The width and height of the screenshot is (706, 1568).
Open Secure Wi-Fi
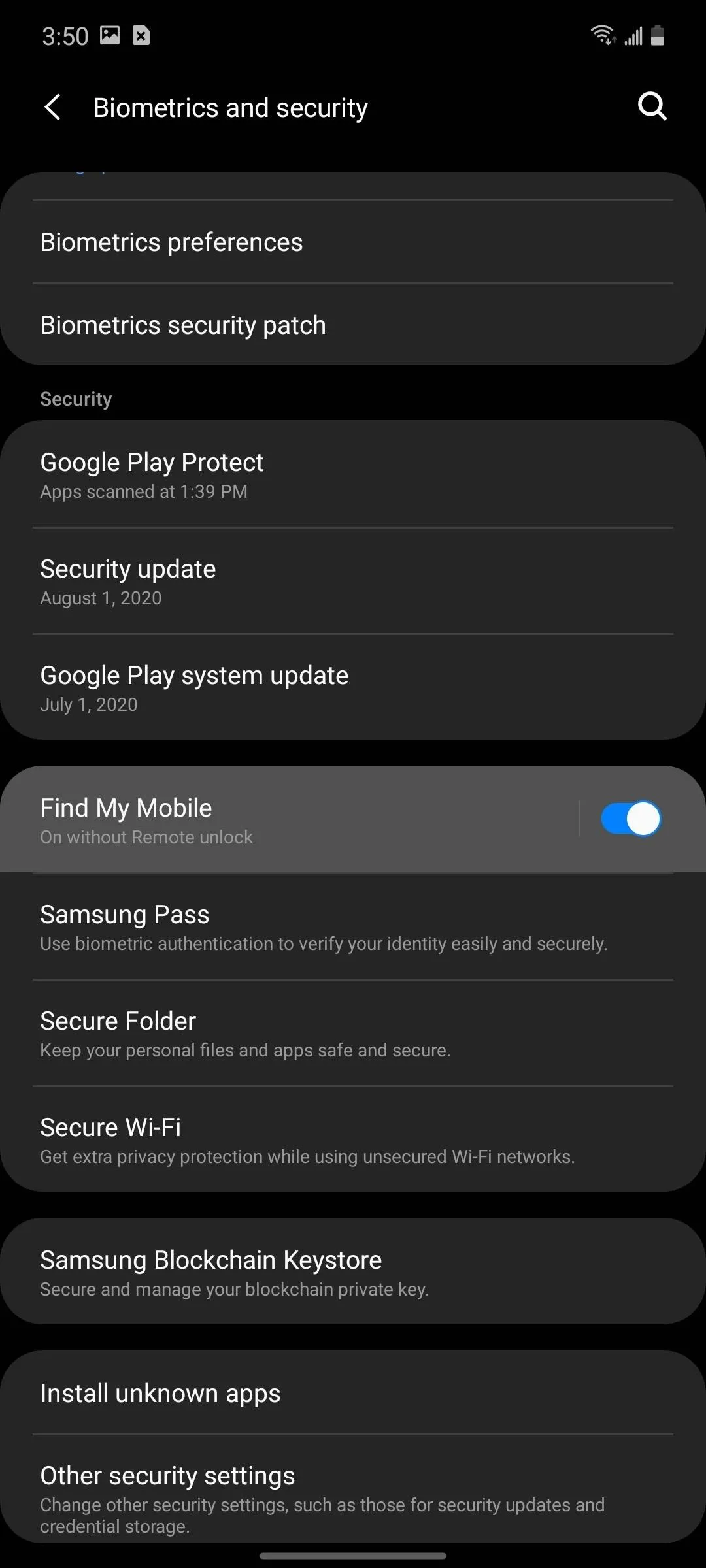(x=353, y=1139)
